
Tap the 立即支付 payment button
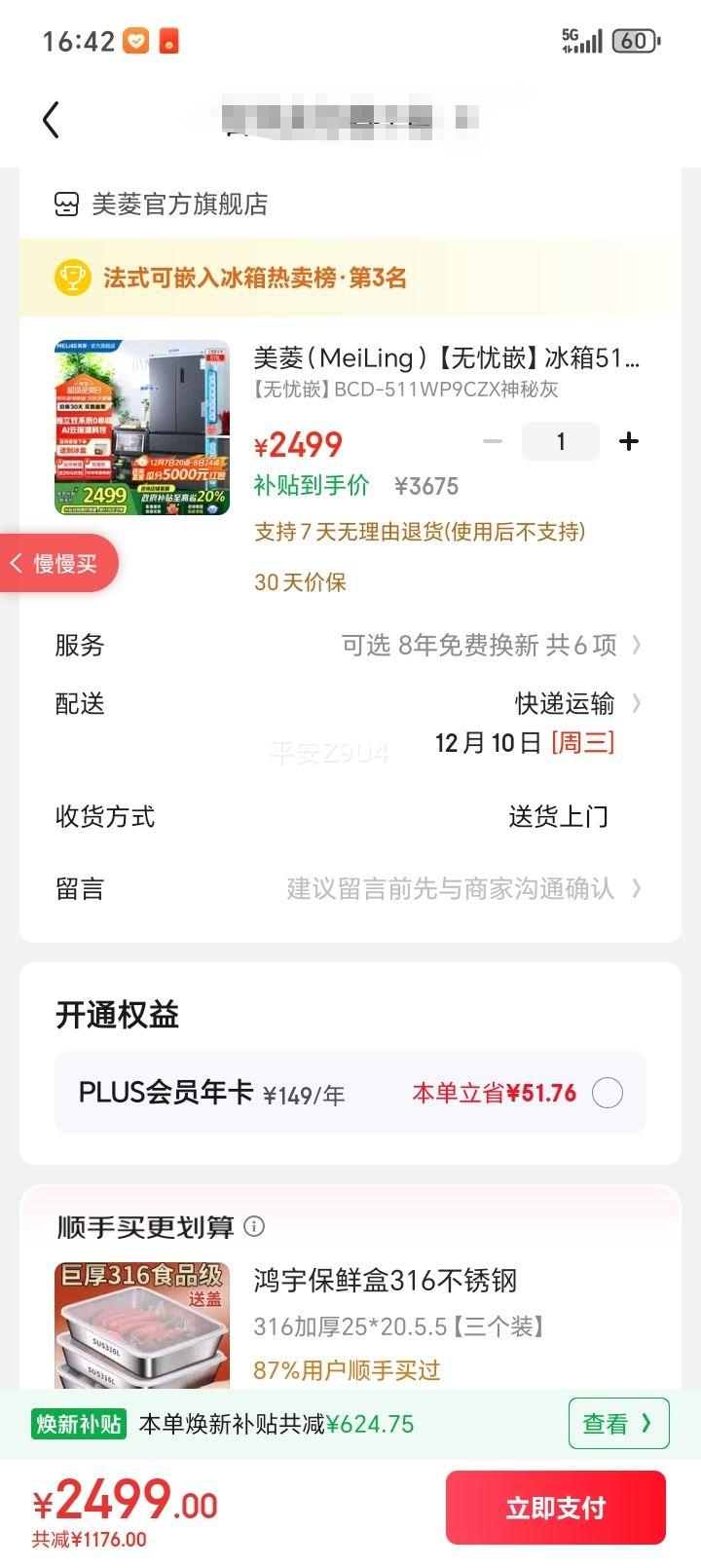556,1507
